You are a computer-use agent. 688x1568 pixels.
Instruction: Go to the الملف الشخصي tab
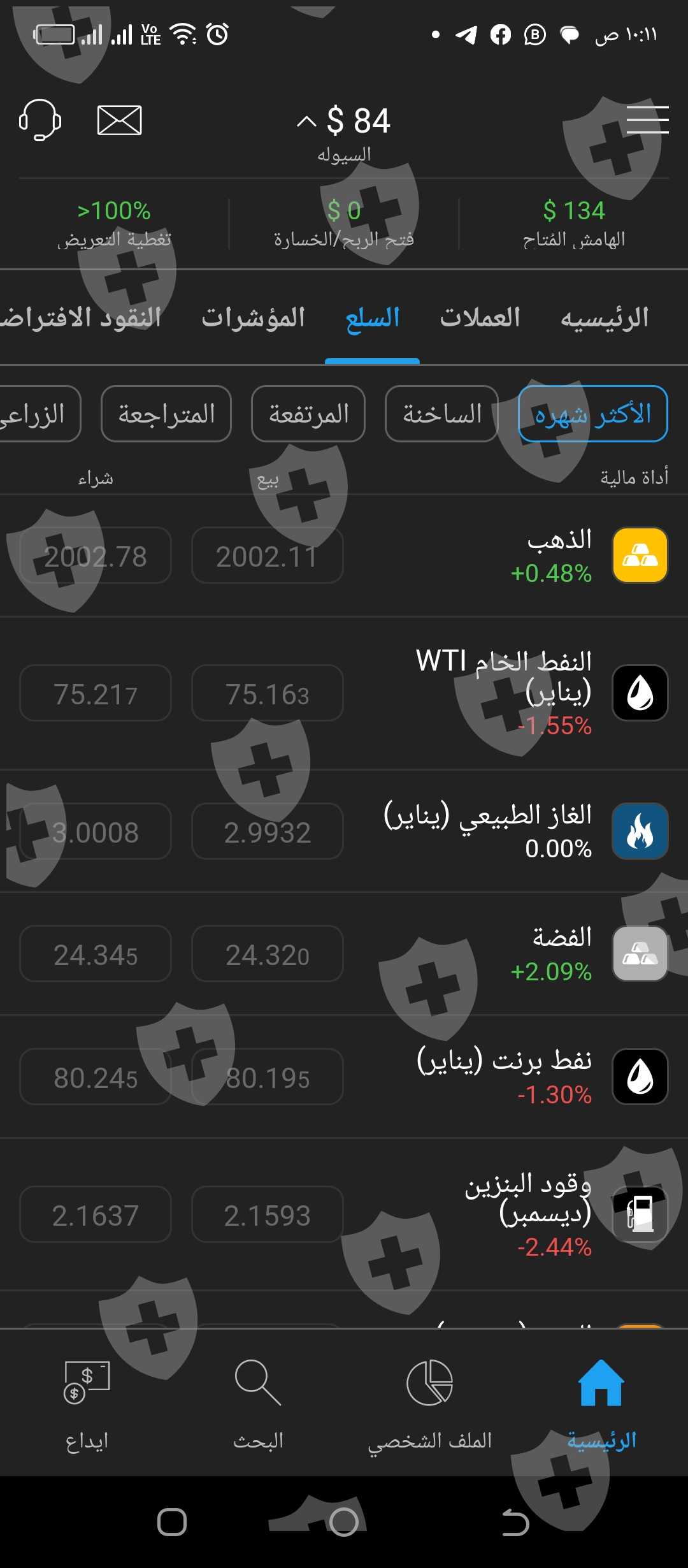[430, 1402]
